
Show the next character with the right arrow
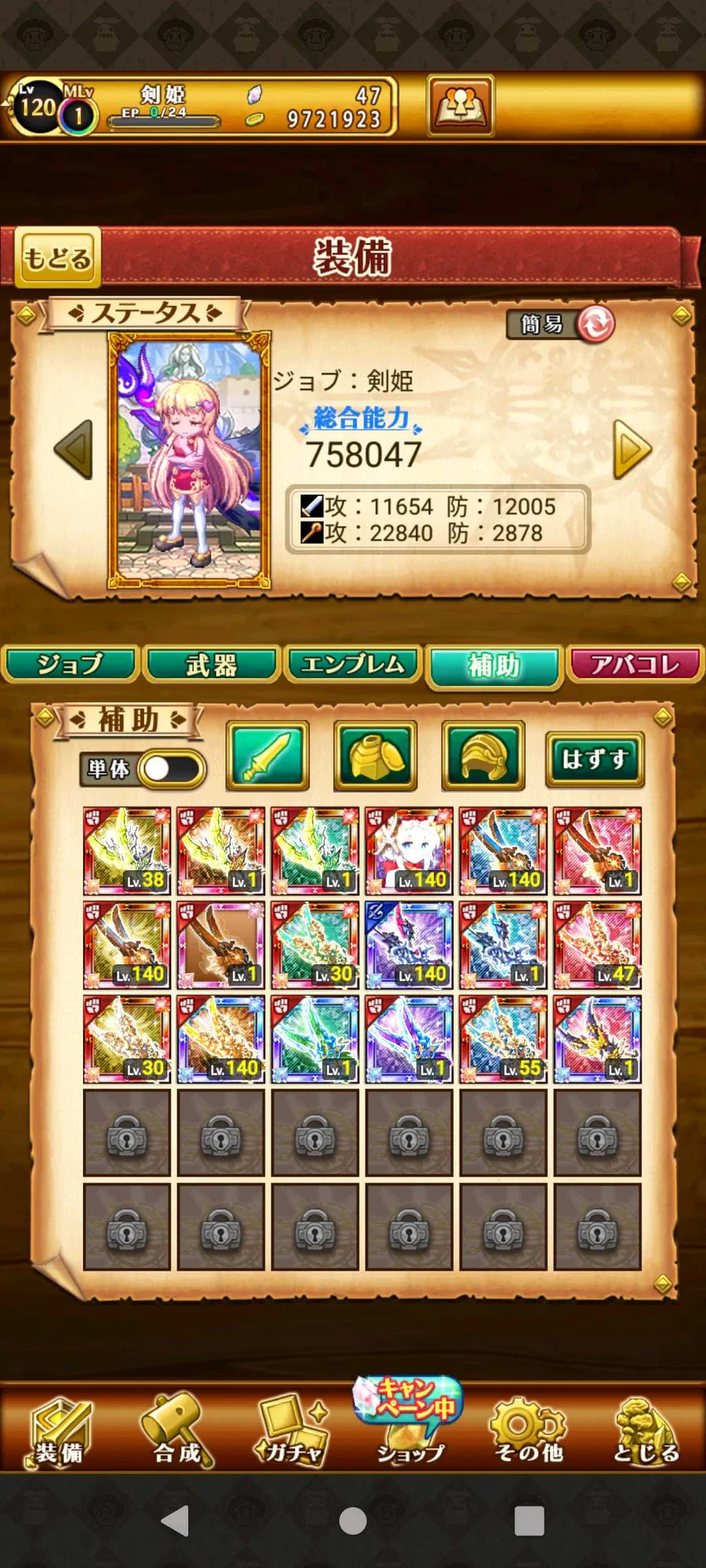[632, 449]
